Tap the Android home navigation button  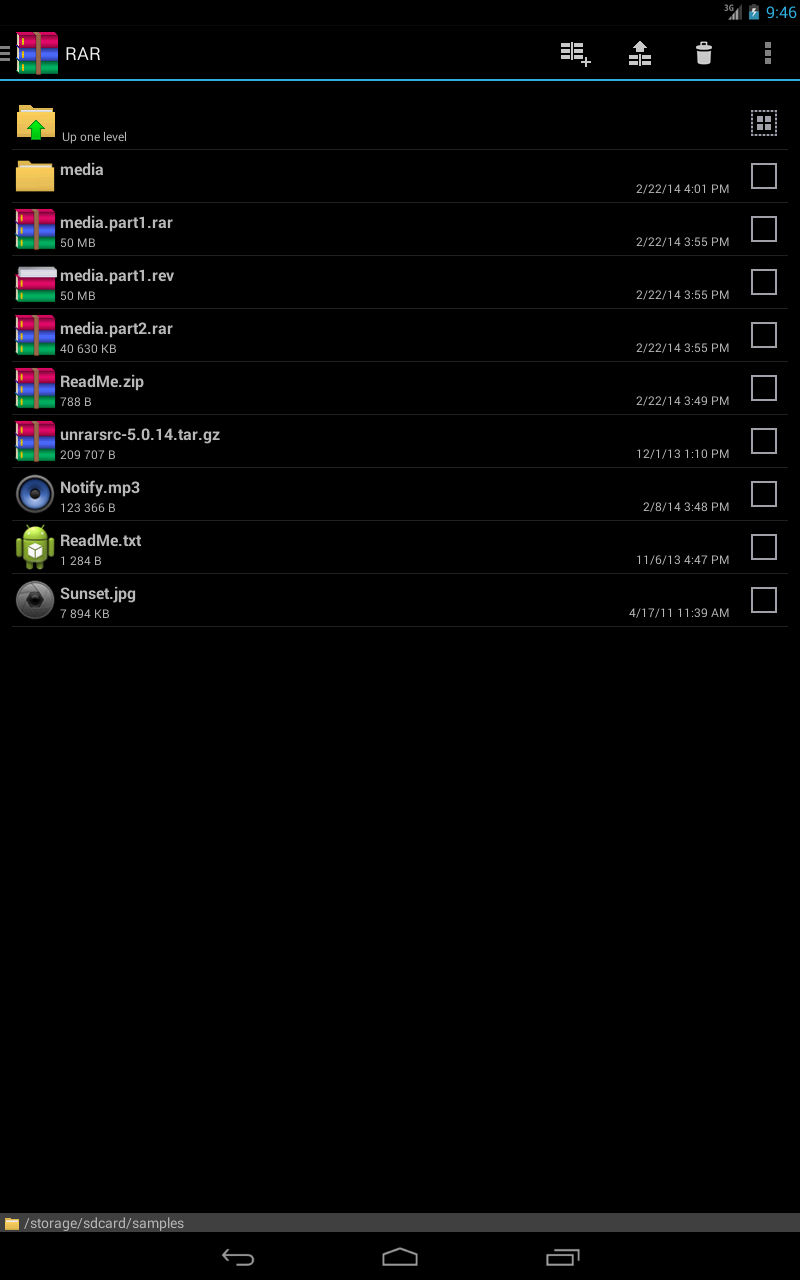tap(400, 1256)
